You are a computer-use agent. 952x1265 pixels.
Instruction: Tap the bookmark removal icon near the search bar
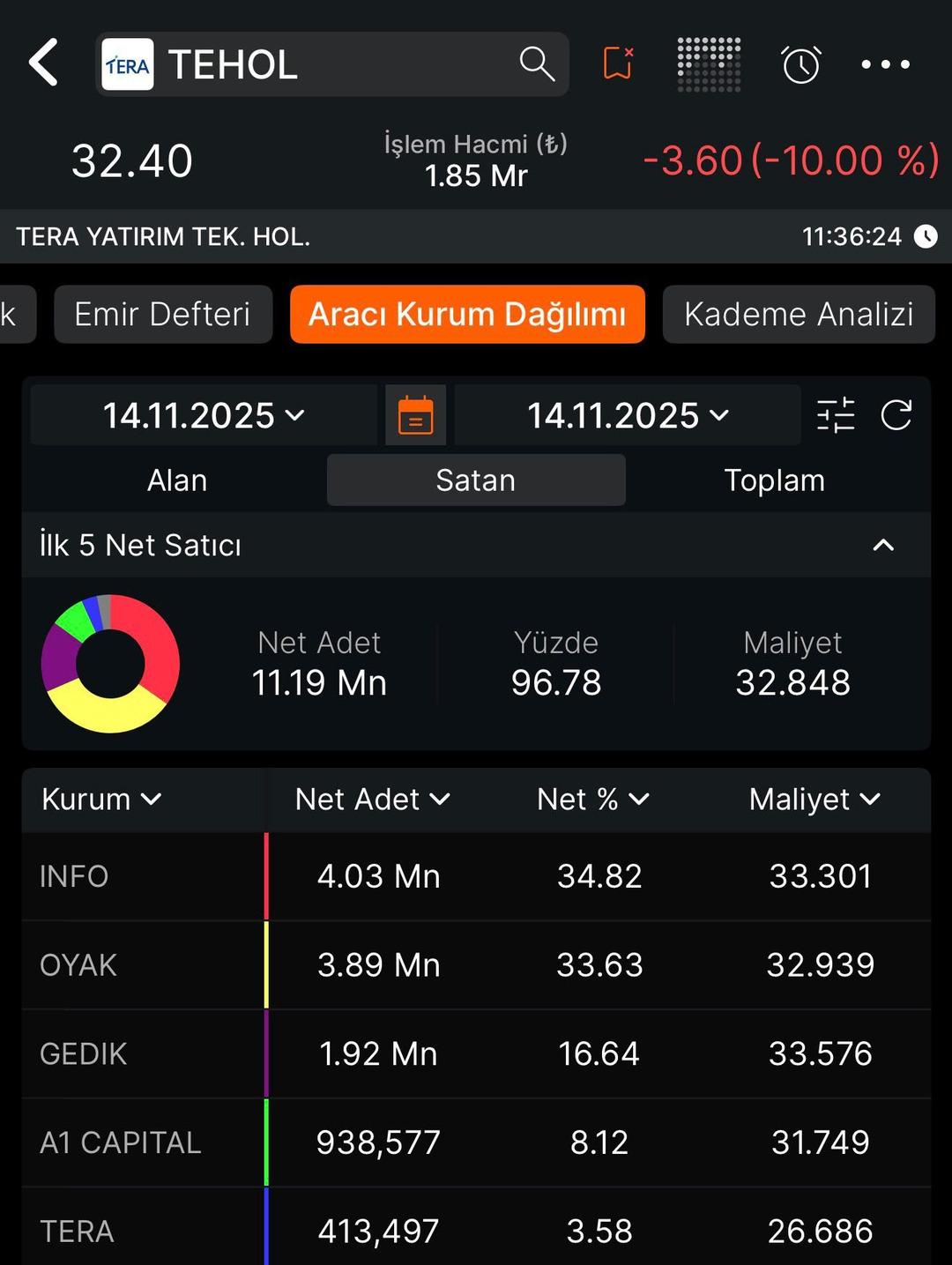pos(617,63)
